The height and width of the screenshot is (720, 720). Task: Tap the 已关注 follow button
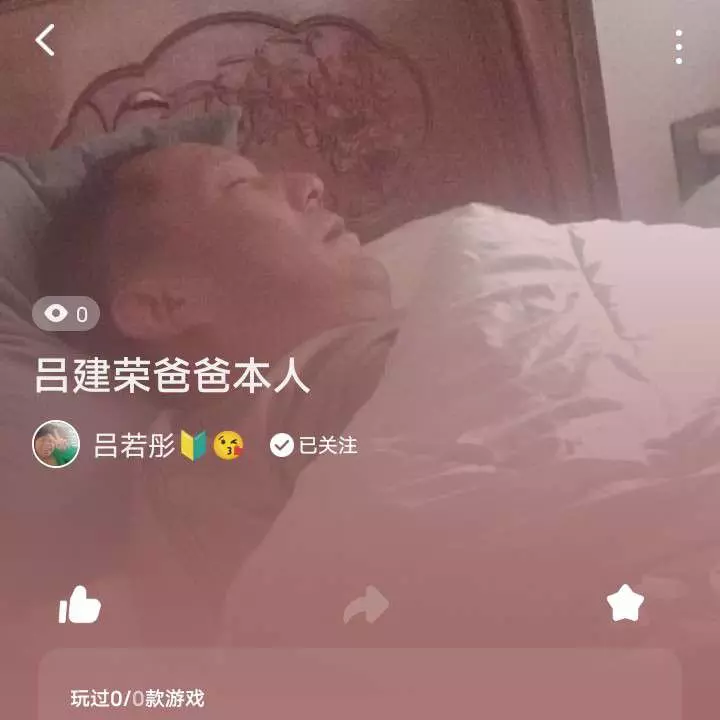[x=314, y=445]
